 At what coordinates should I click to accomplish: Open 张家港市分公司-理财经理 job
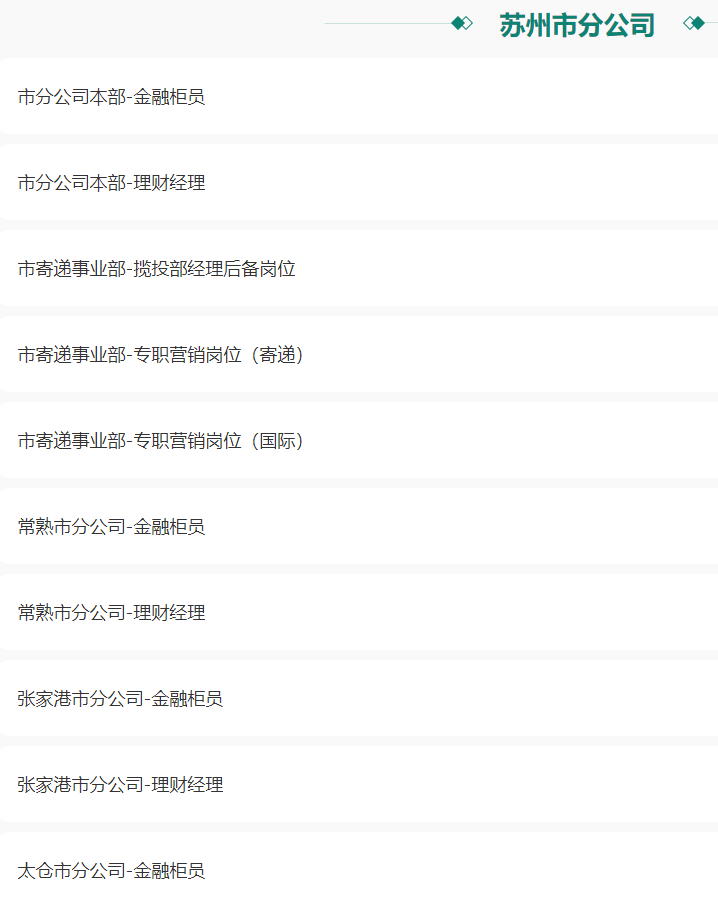(x=121, y=785)
